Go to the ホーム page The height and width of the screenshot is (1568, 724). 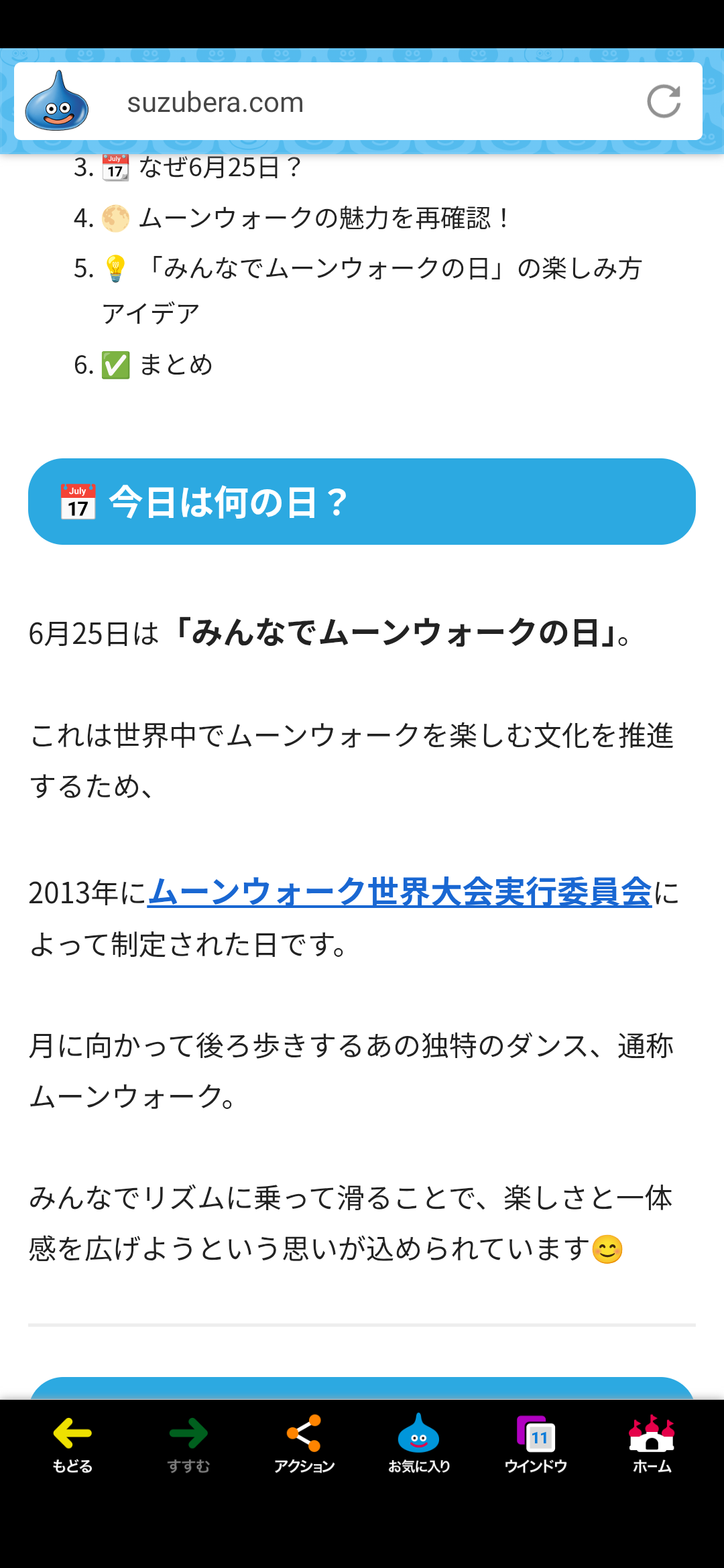coord(652,1444)
